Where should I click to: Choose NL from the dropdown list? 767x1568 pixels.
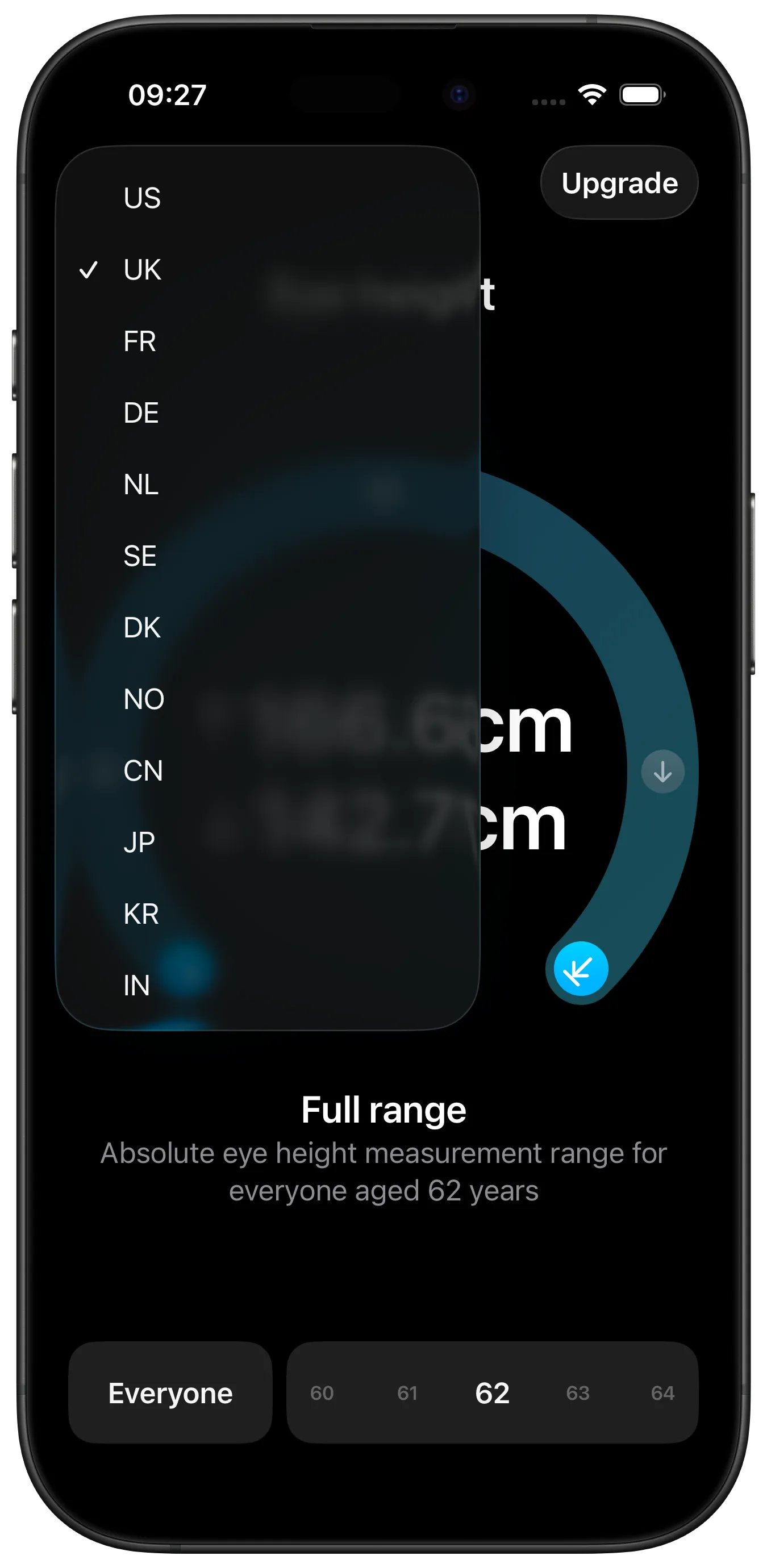[141, 485]
